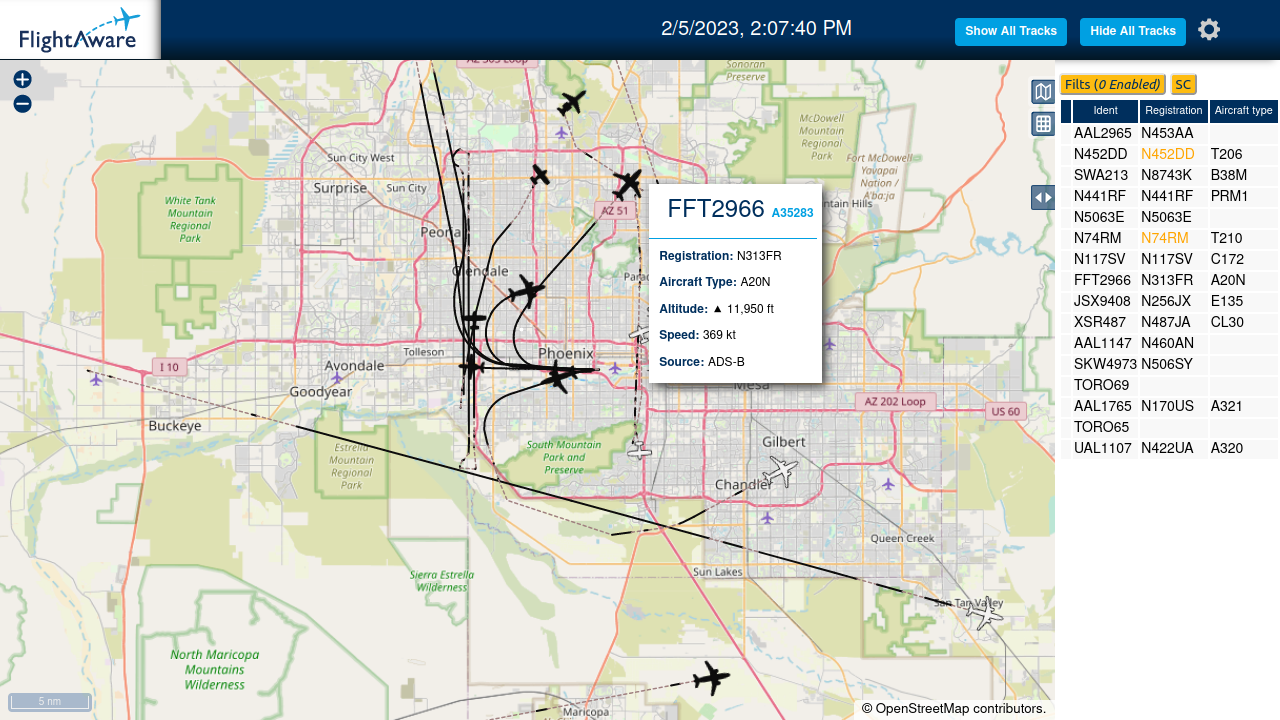This screenshot has height=720, width=1280.
Task: Sort by the Registration column header
Action: click(1174, 111)
